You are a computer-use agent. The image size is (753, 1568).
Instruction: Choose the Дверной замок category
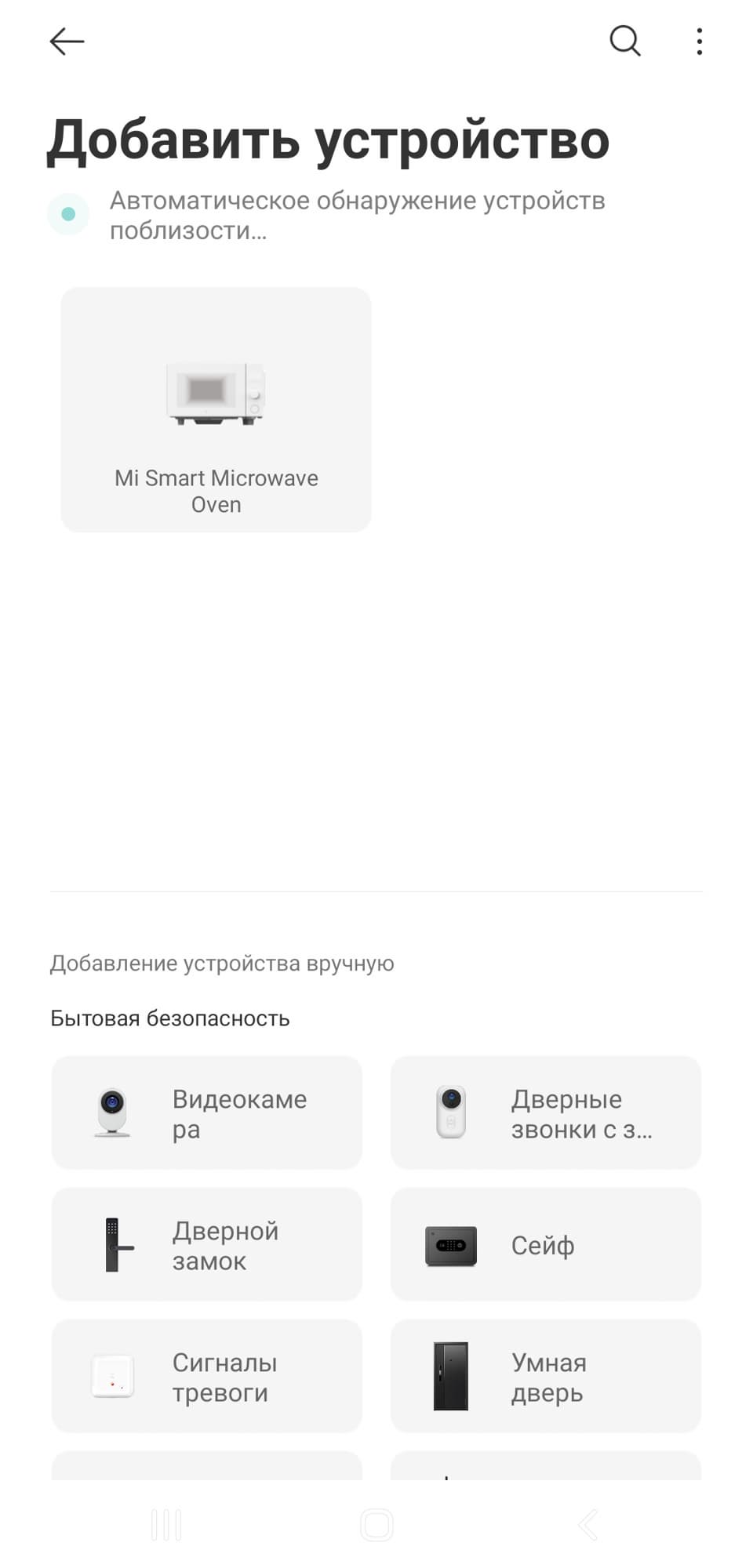pos(207,1244)
